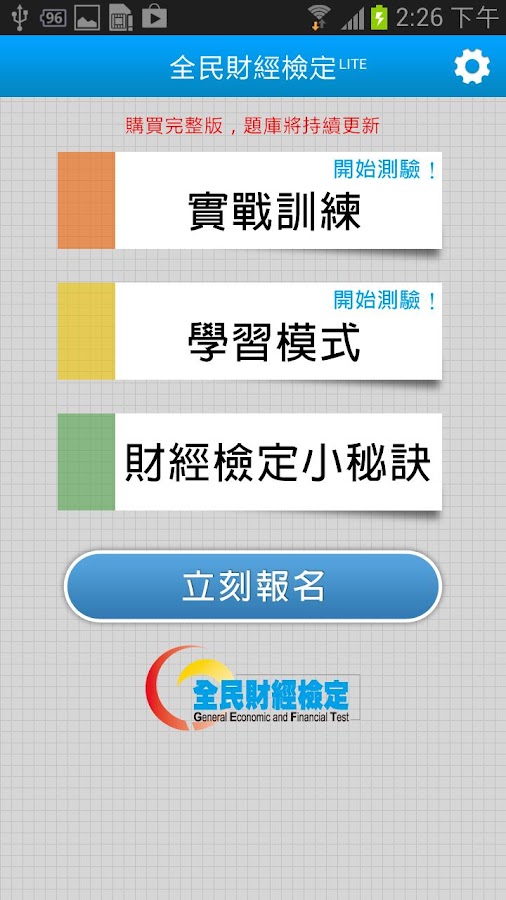
Task: Open the settings gear icon
Action: [x=472, y=67]
